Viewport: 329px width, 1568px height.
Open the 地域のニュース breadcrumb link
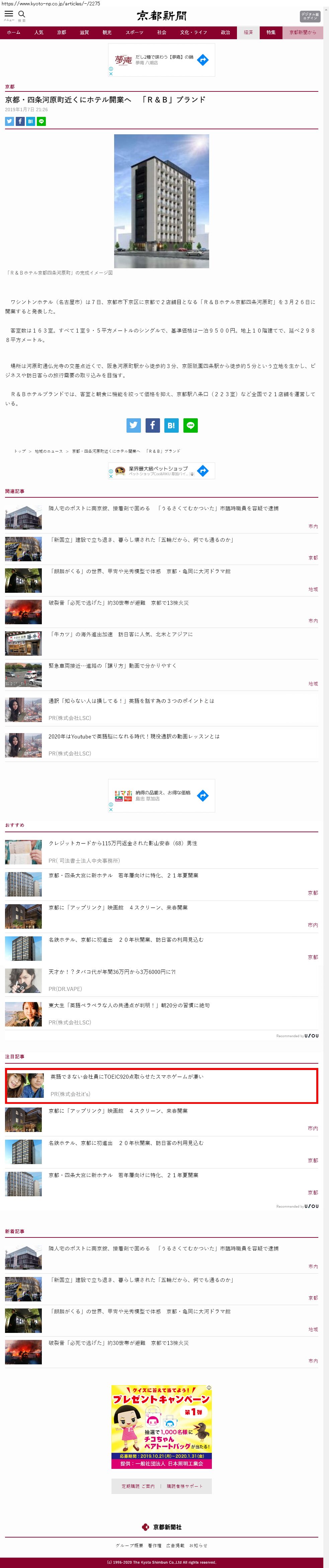click(x=49, y=451)
